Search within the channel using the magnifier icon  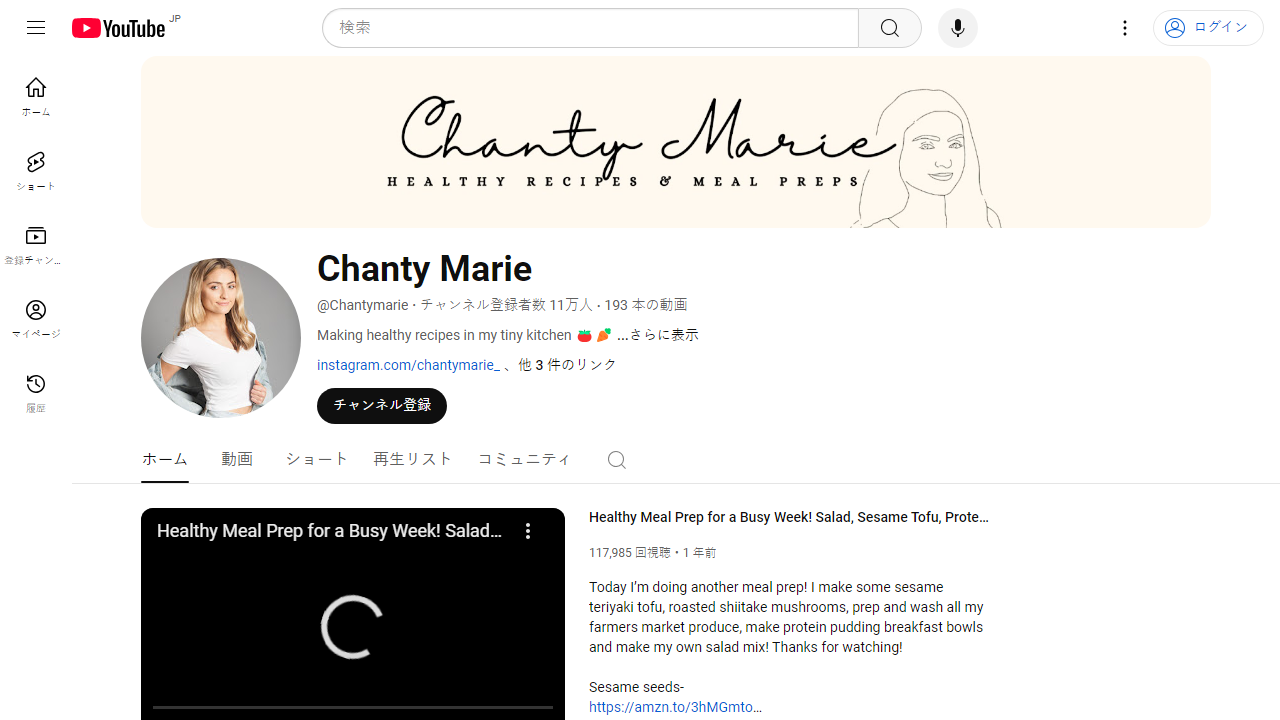click(617, 460)
